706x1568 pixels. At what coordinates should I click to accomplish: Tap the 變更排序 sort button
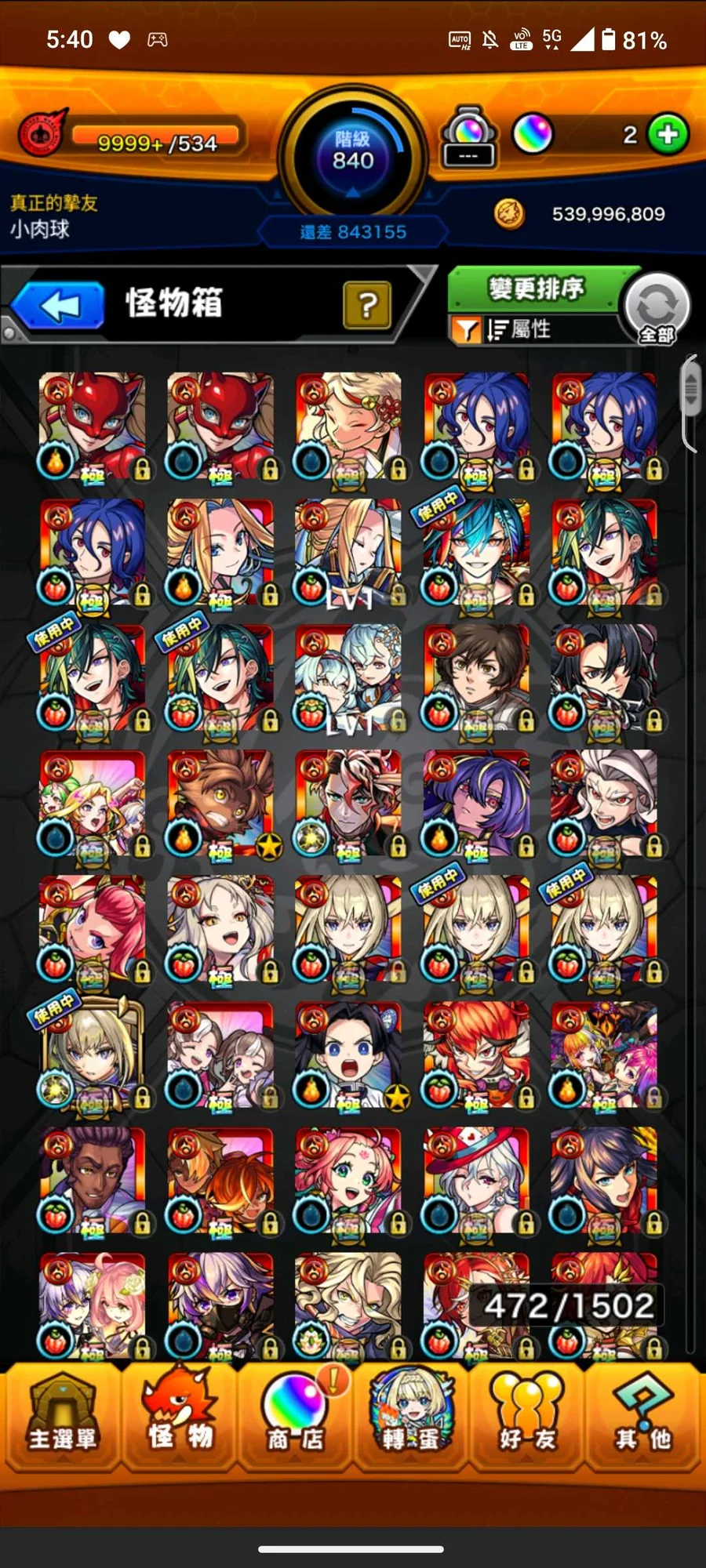[536, 289]
